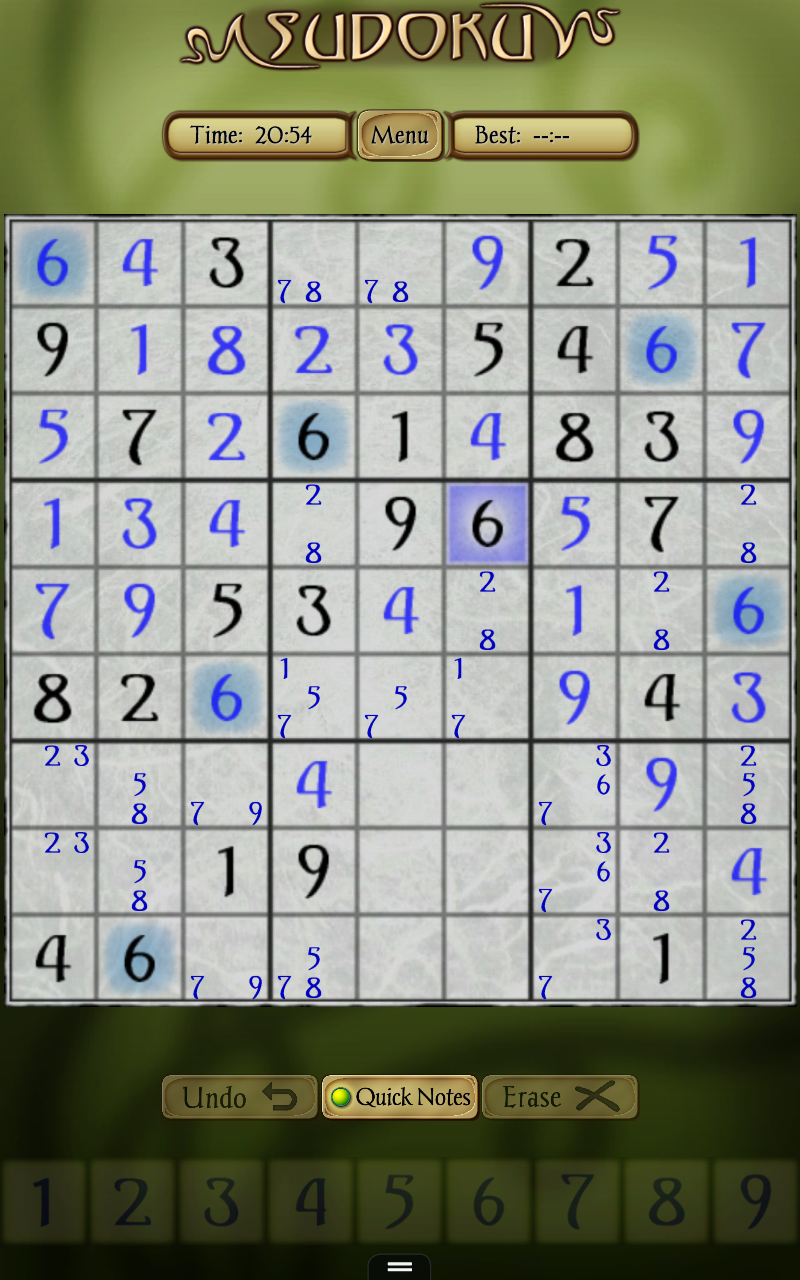The image size is (800, 1280).
Task: Select number 5 on the number pad
Action: click(x=400, y=1202)
